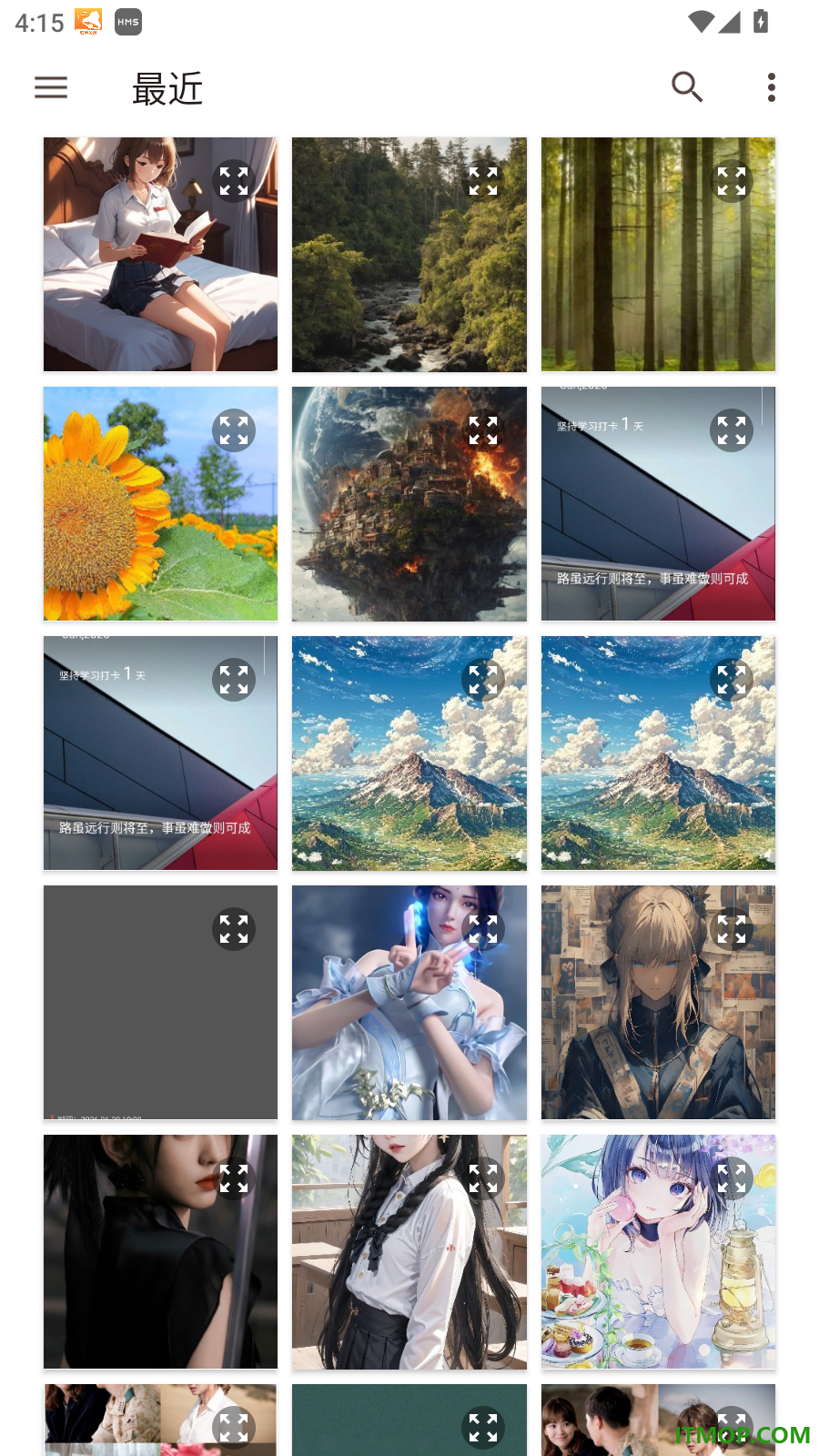The height and width of the screenshot is (1456, 819).
Task: Expand the plain gray tile to fullscreen
Action: (234, 929)
